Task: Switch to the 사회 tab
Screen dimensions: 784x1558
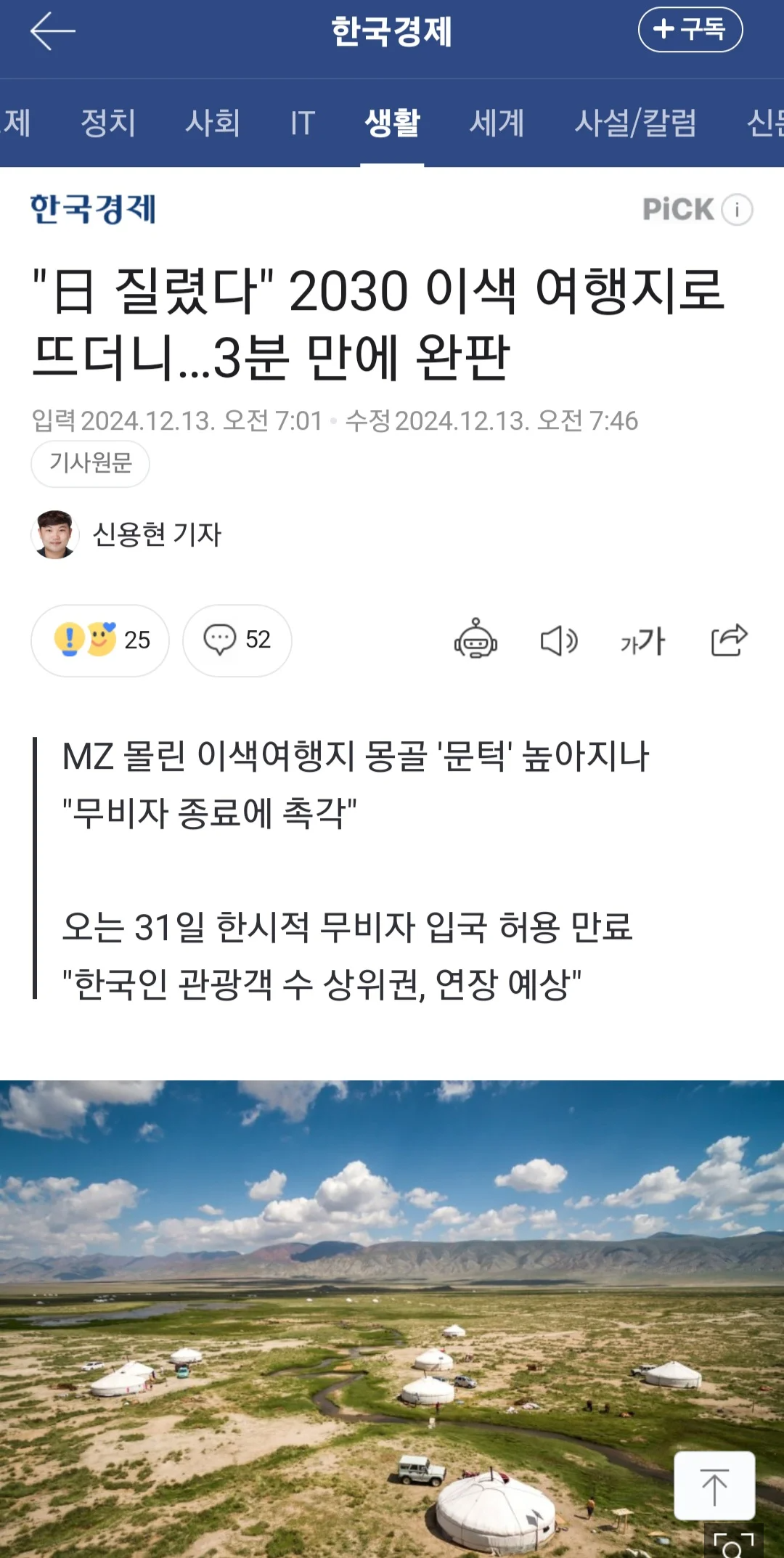Action: pyautogui.click(x=212, y=123)
